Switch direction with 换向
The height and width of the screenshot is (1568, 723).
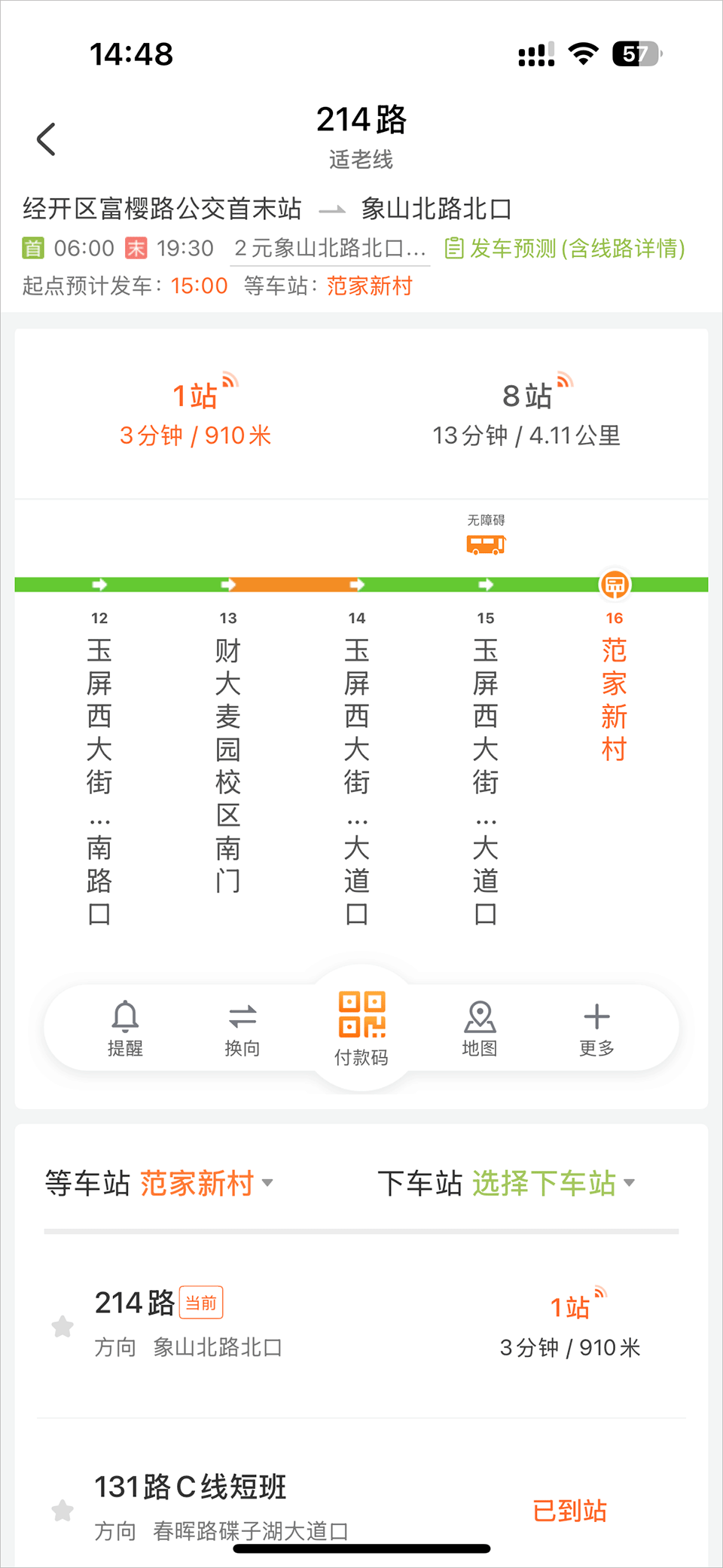pyautogui.click(x=243, y=1028)
